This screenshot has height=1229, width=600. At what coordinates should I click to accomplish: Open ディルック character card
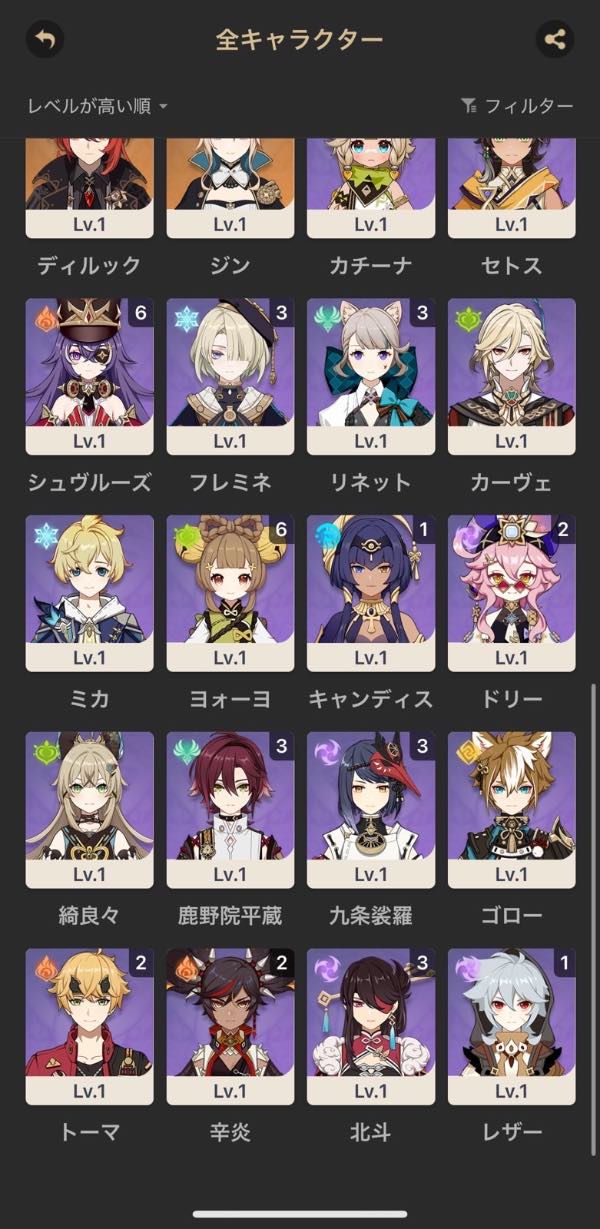point(89,190)
